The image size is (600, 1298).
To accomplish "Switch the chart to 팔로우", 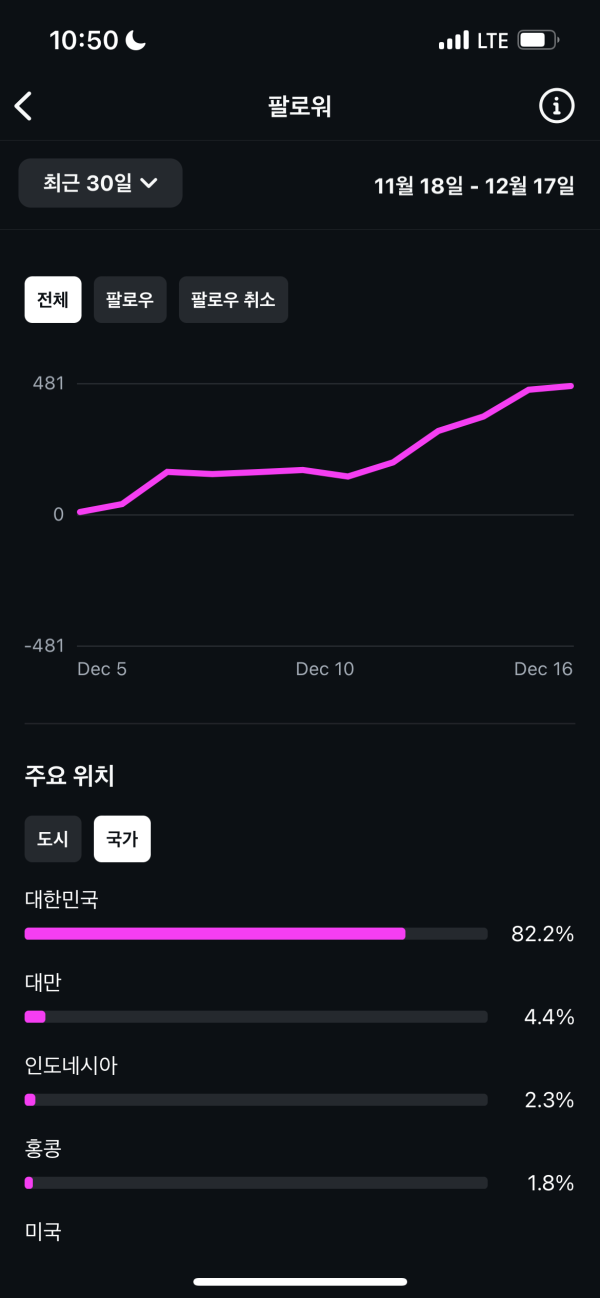I will [x=130, y=300].
